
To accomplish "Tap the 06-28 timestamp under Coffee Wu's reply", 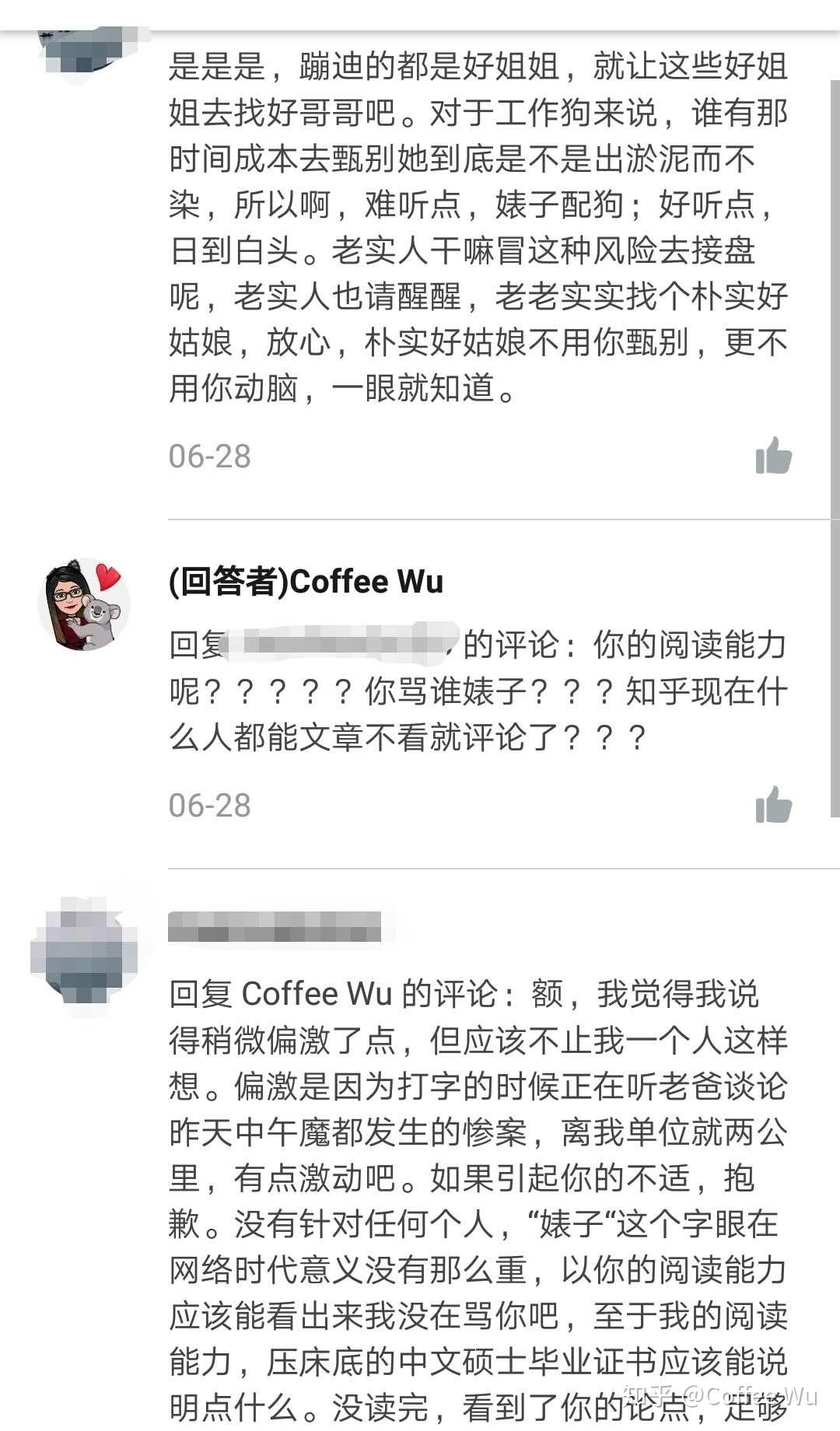I will coord(208,805).
